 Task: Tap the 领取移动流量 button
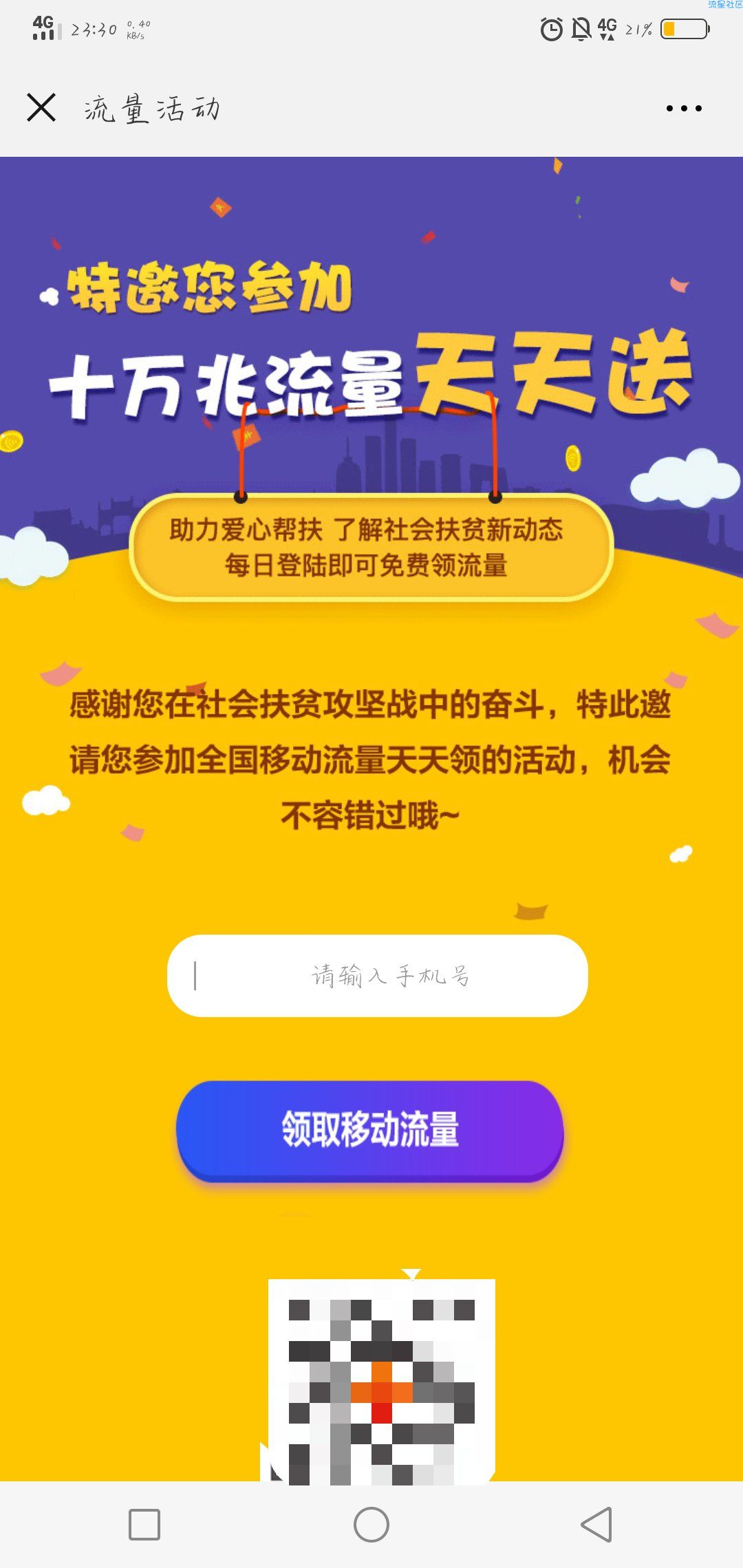[370, 1129]
